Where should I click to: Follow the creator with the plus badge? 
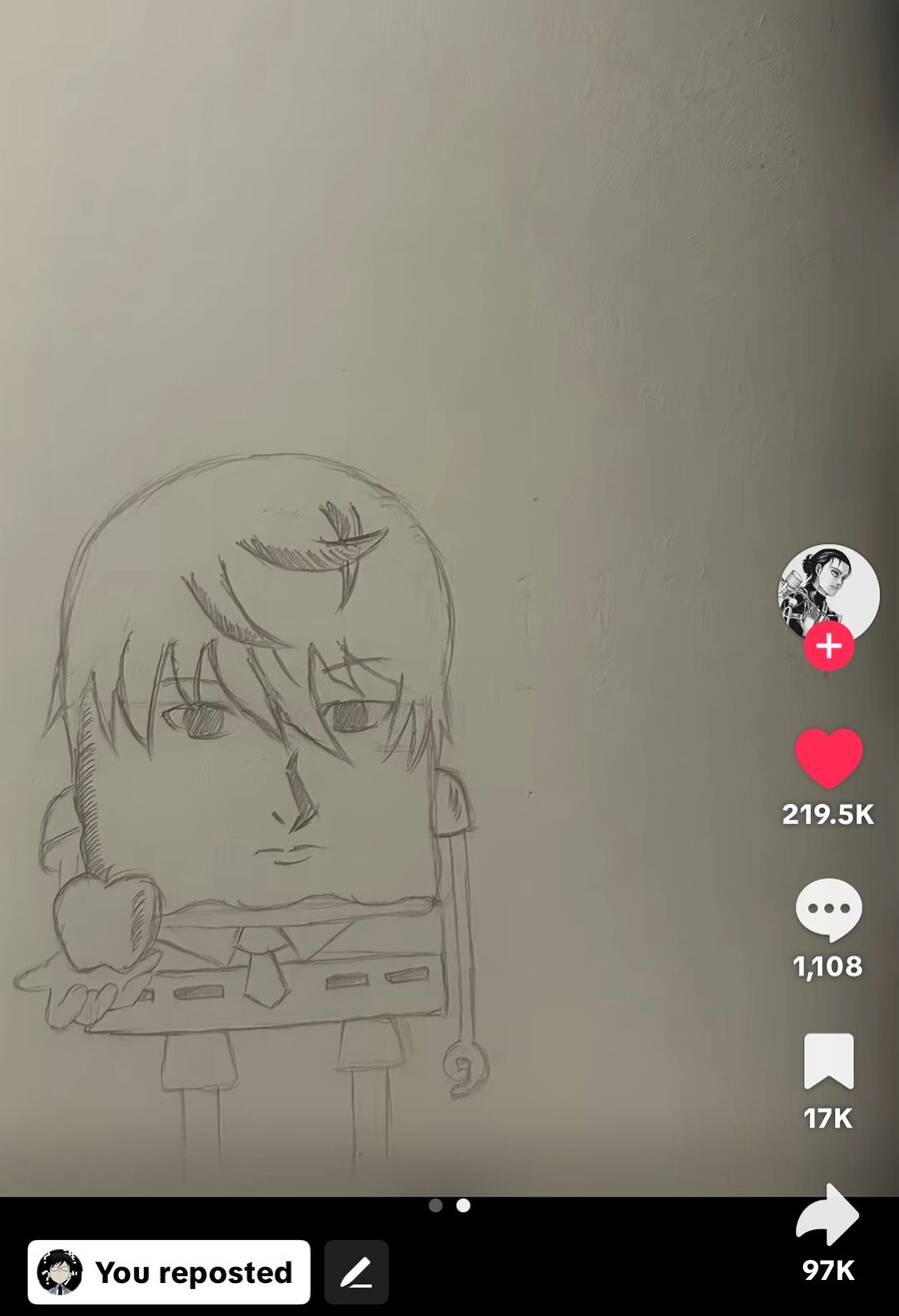click(828, 647)
